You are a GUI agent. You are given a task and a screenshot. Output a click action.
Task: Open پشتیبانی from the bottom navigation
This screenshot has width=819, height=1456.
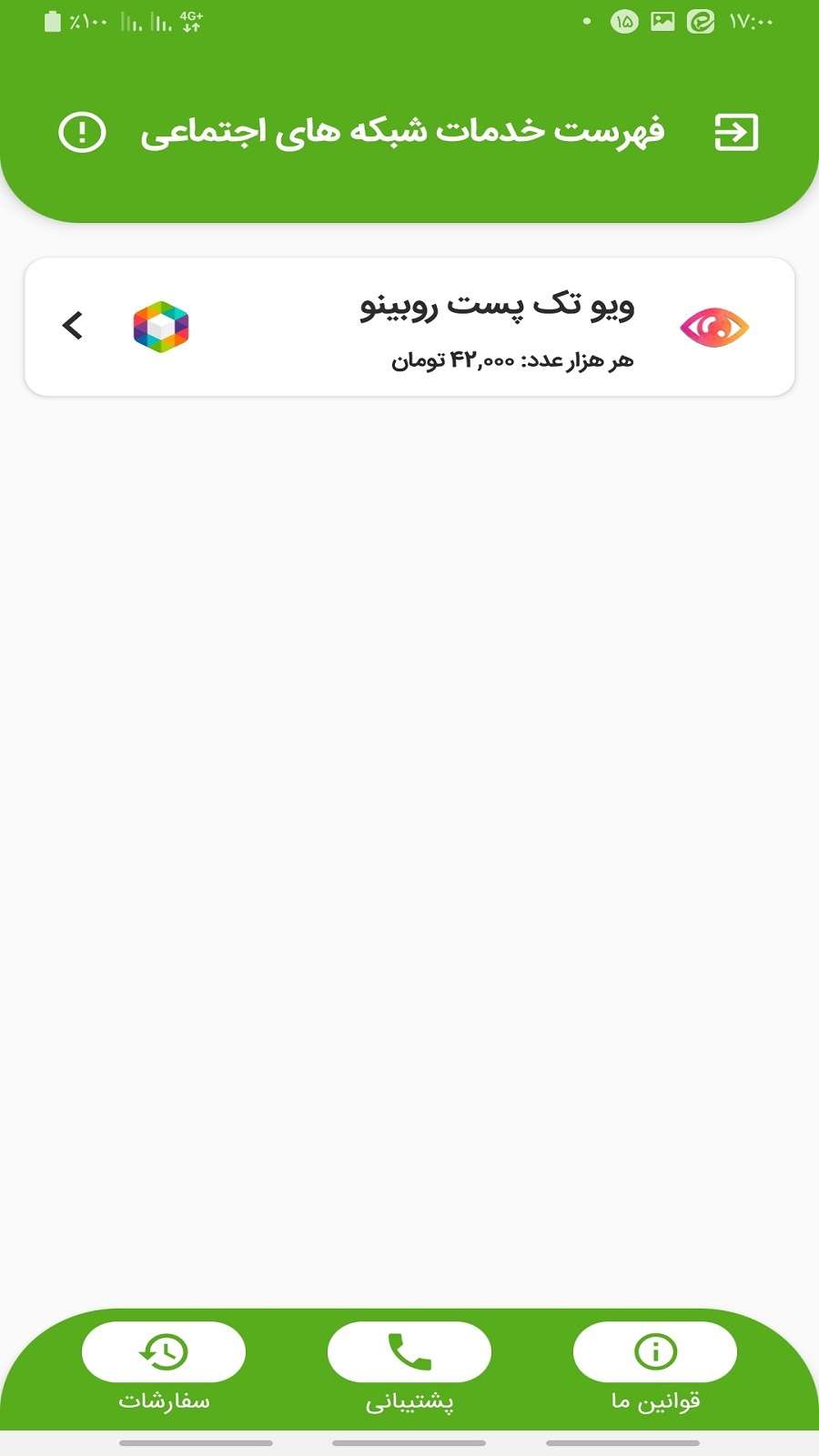[409, 1376]
